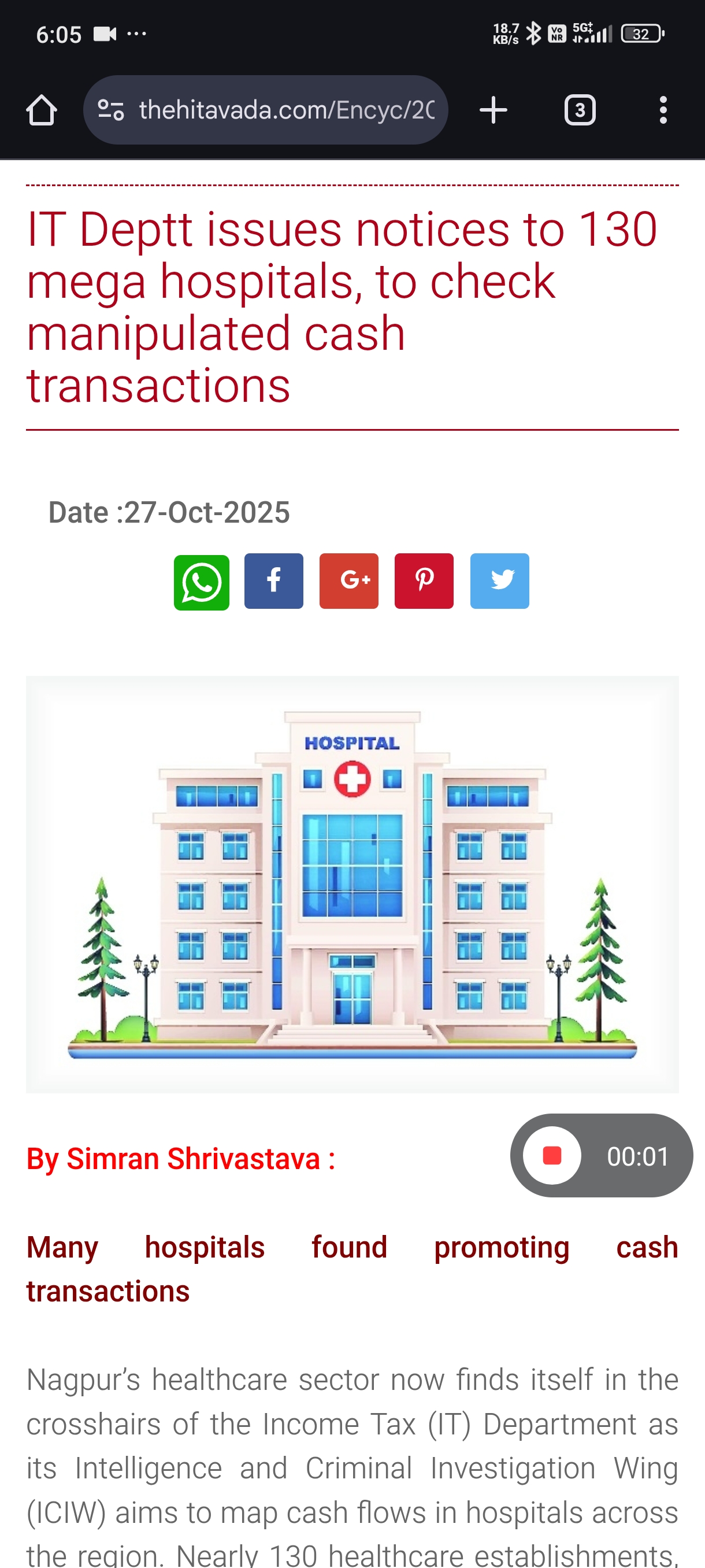Open the browser overflow menu
The image size is (705, 1568).
(663, 110)
